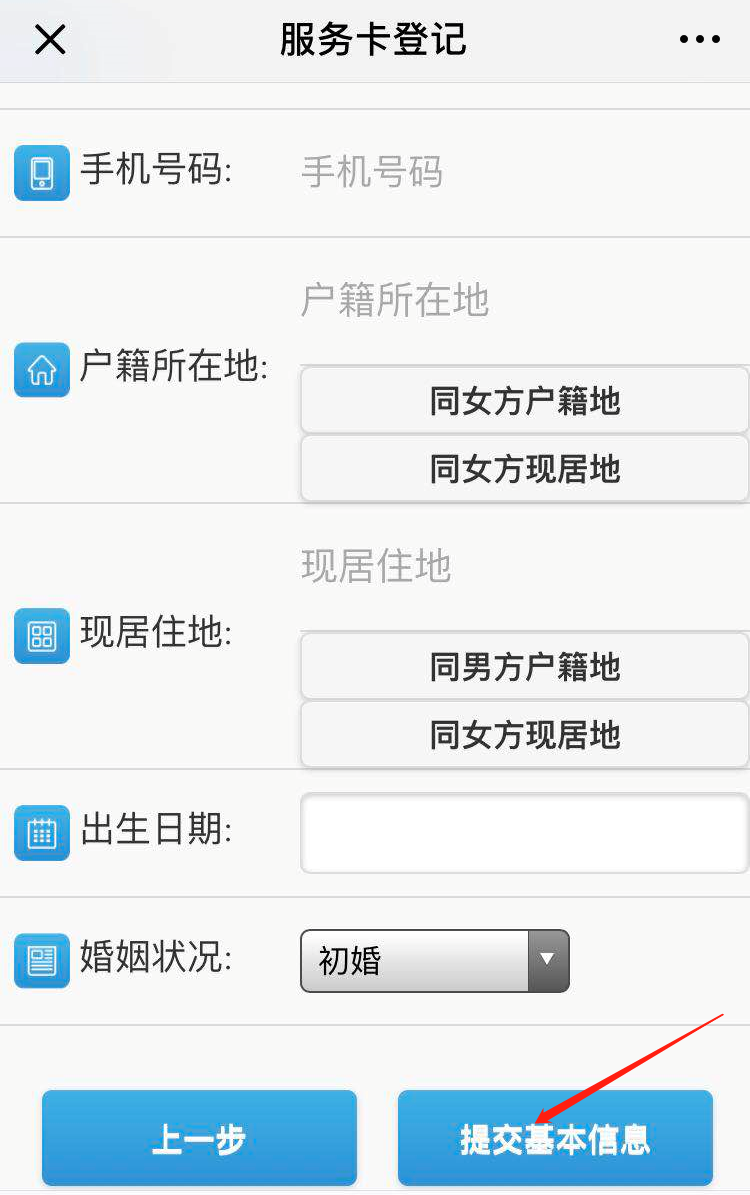
Task: Tap the smartphone icon in the first form row
Action: pyautogui.click(x=41, y=172)
